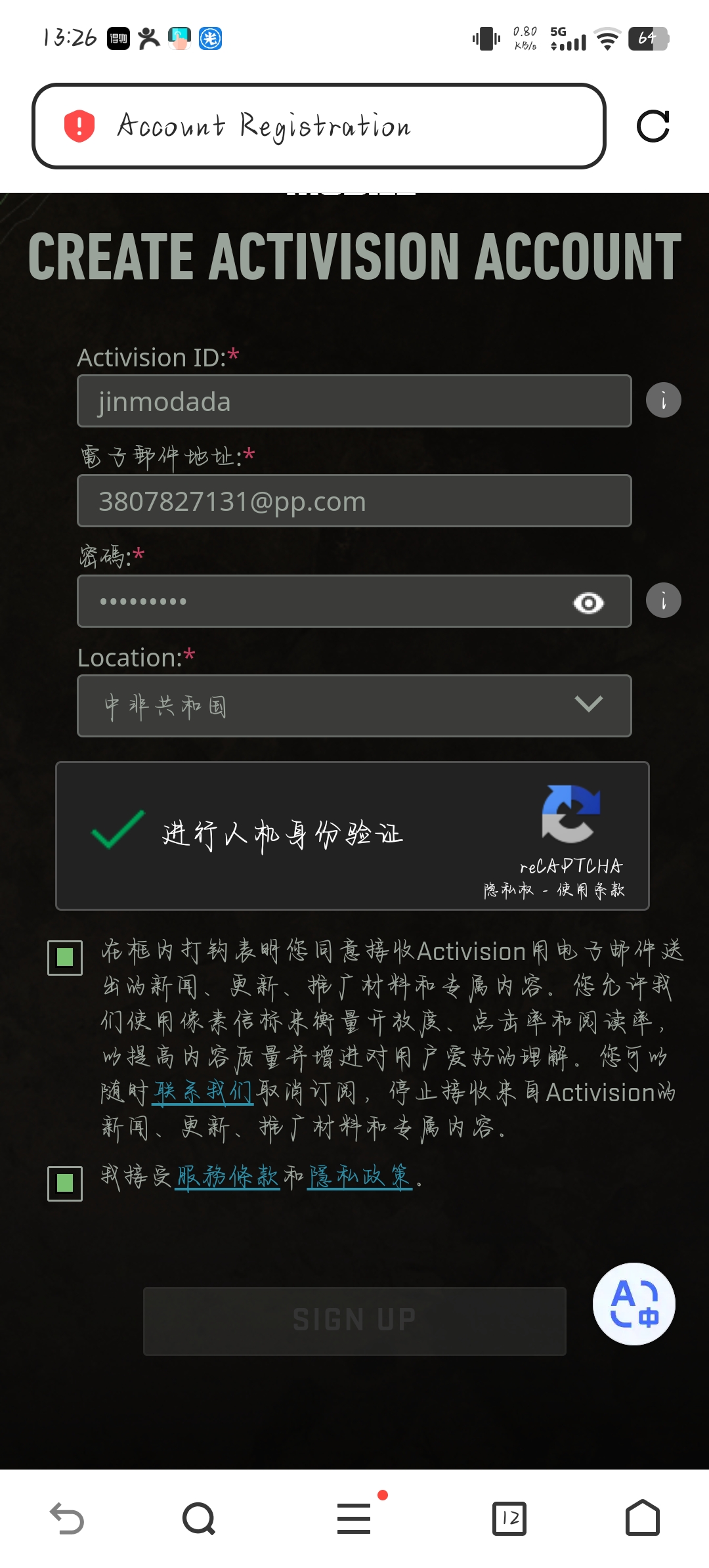
Task: Uncheck the Activision email marketing checkbox
Action: pos(65,957)
